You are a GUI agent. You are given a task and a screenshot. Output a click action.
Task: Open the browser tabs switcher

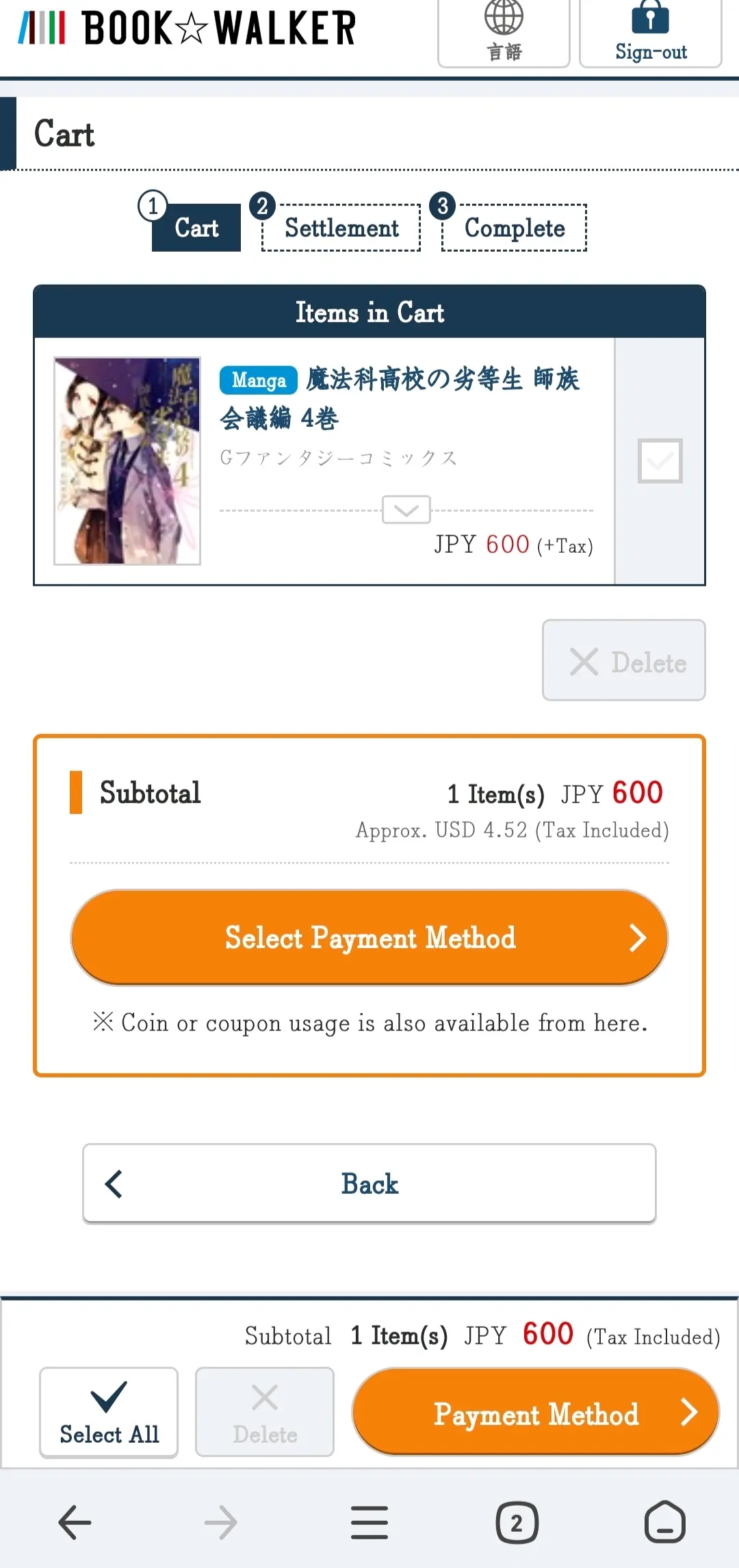517,1523
